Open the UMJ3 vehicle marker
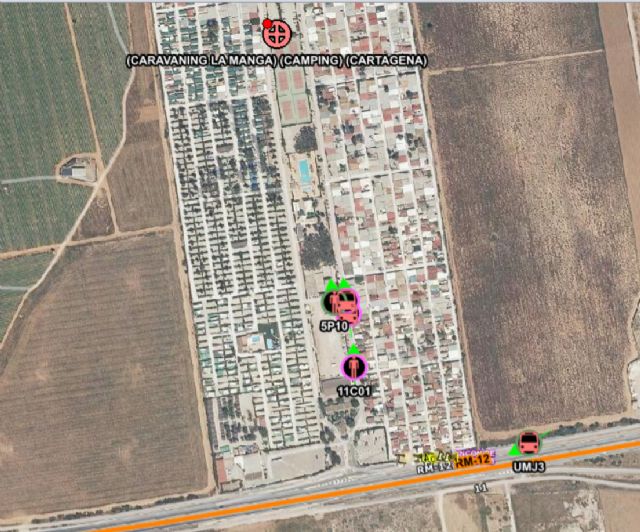Viewport: 640px width, 532px height. pyautogui.click(x=529, y=443)
